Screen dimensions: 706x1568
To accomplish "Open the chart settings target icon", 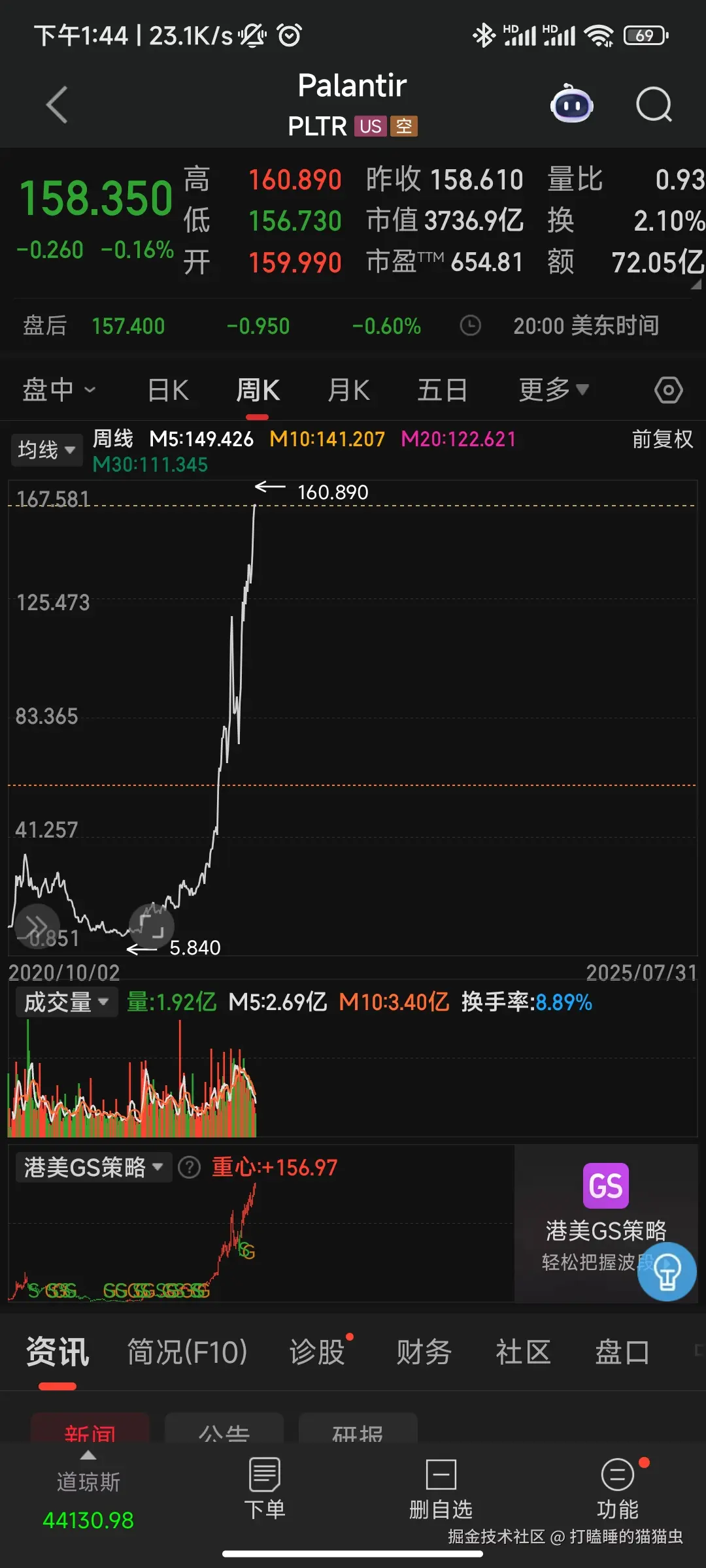I will [668, 389].
